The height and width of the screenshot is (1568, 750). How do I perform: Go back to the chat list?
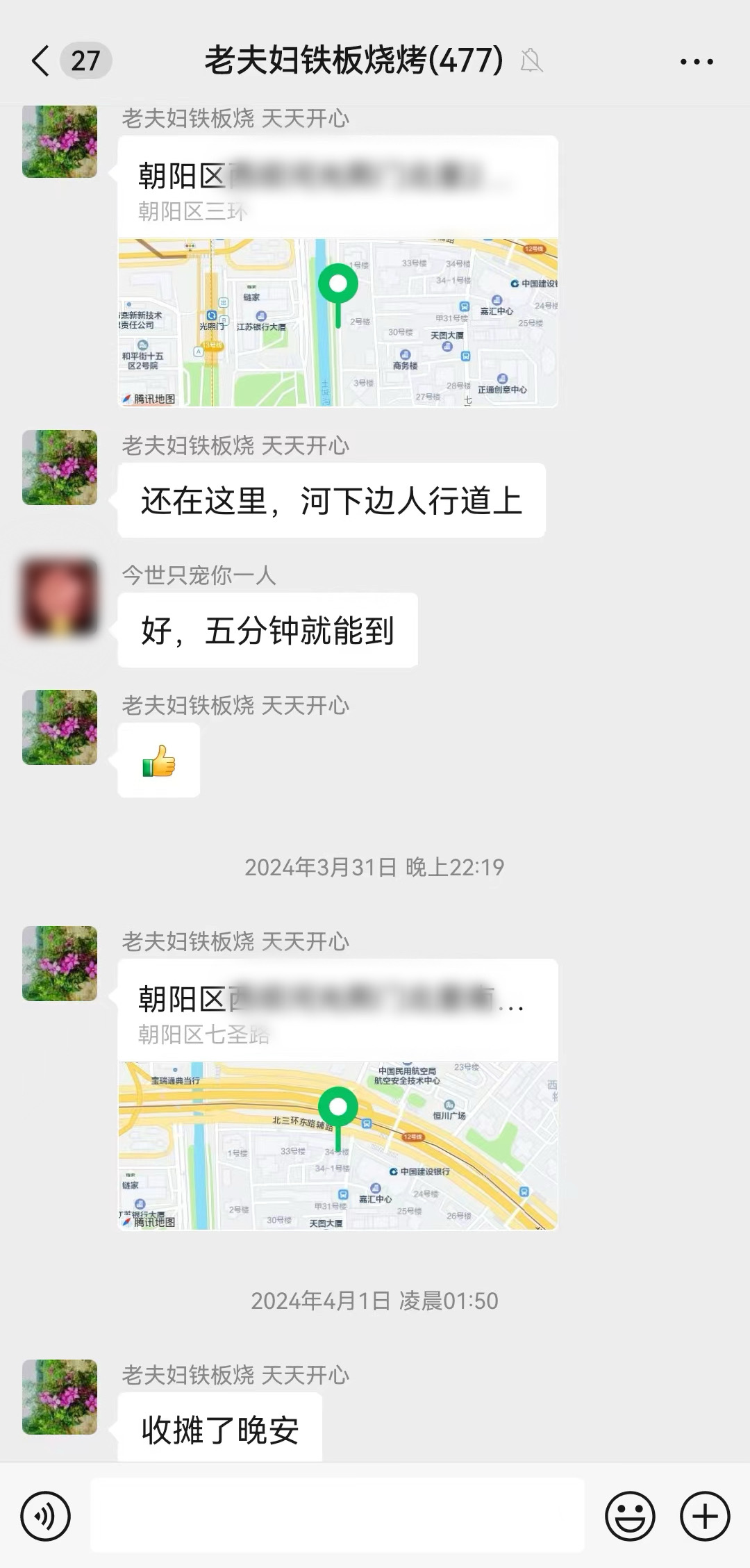click(x=42, y=61)
